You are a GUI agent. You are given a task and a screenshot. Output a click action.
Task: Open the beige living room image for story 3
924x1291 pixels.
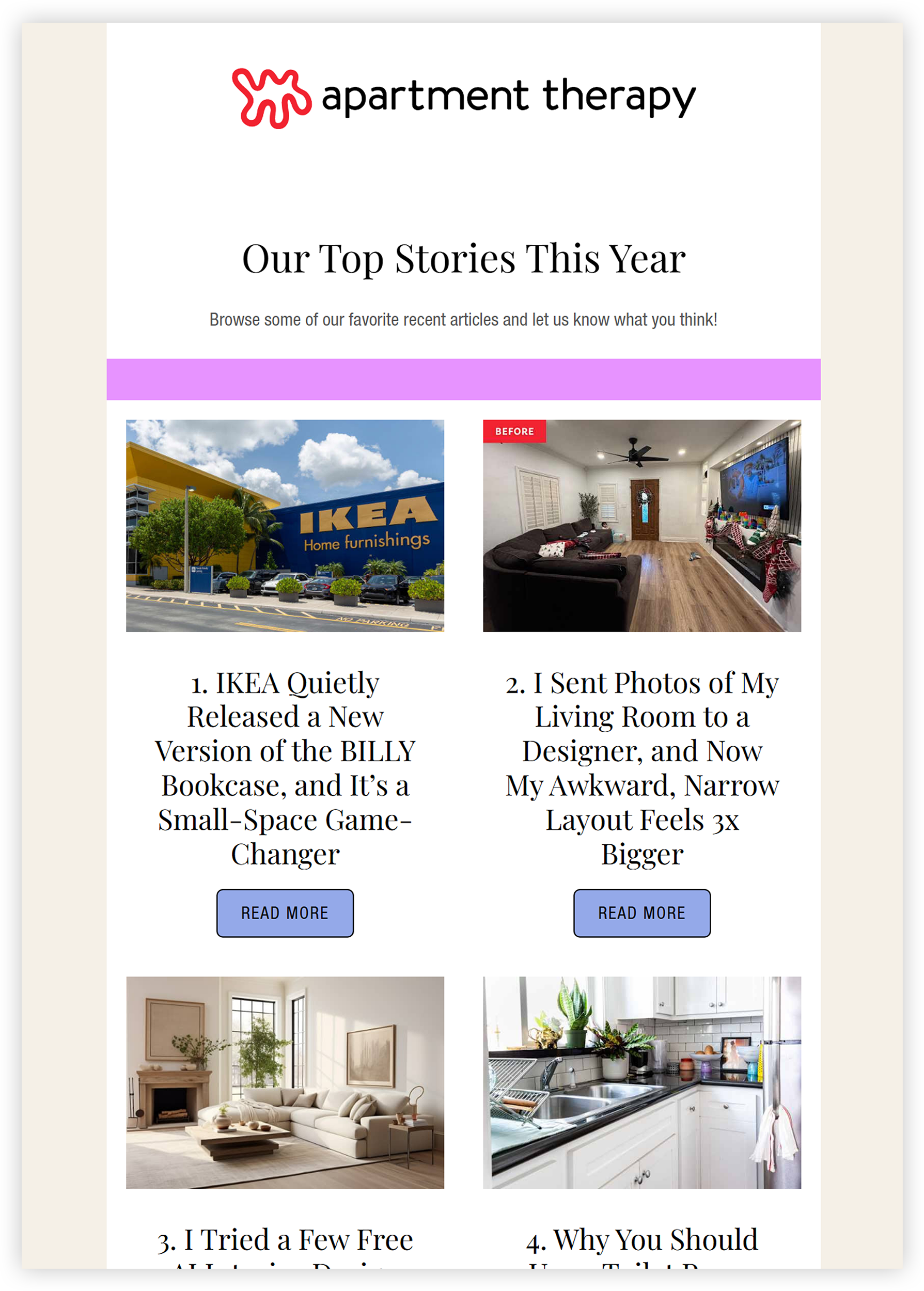pyautogui.click(x=285, y=1082)
